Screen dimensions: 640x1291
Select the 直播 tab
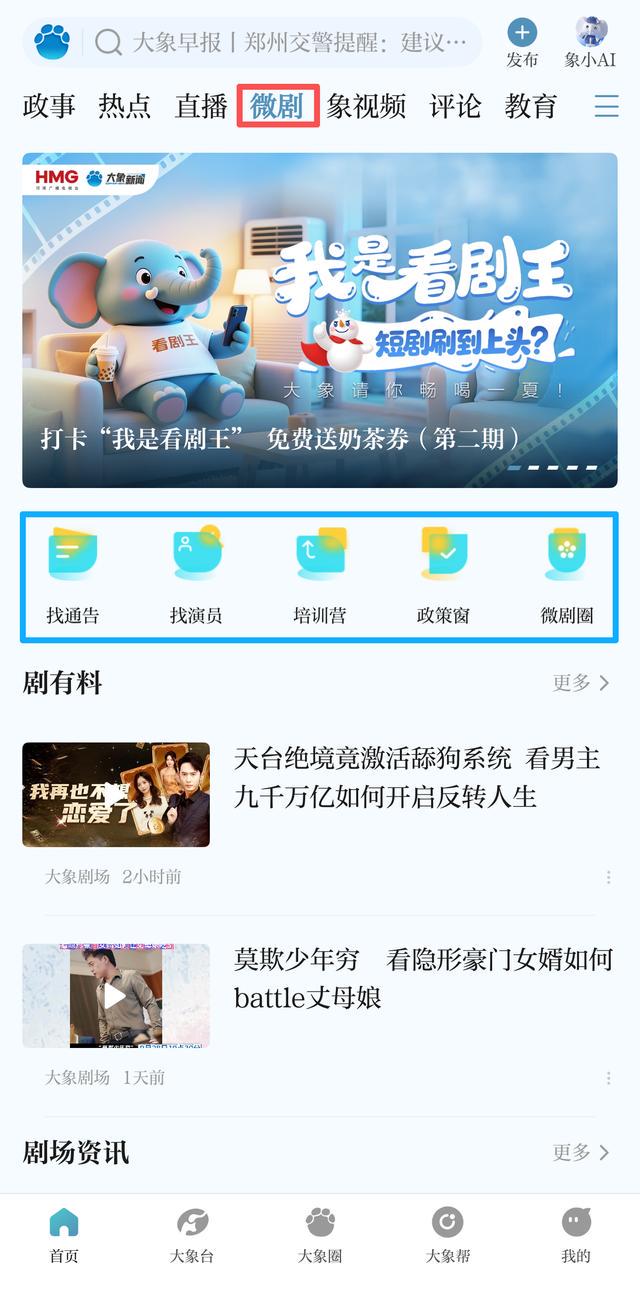click(x=201, y=106)
